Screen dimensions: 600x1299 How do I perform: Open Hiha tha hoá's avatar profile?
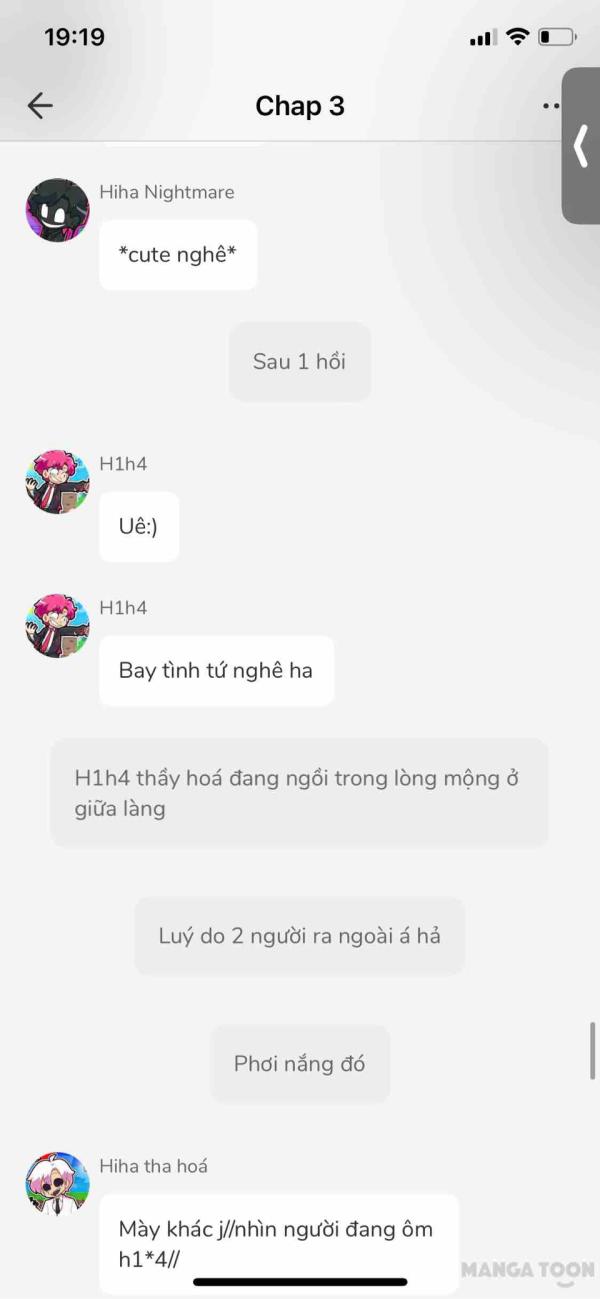[57, 1184]
